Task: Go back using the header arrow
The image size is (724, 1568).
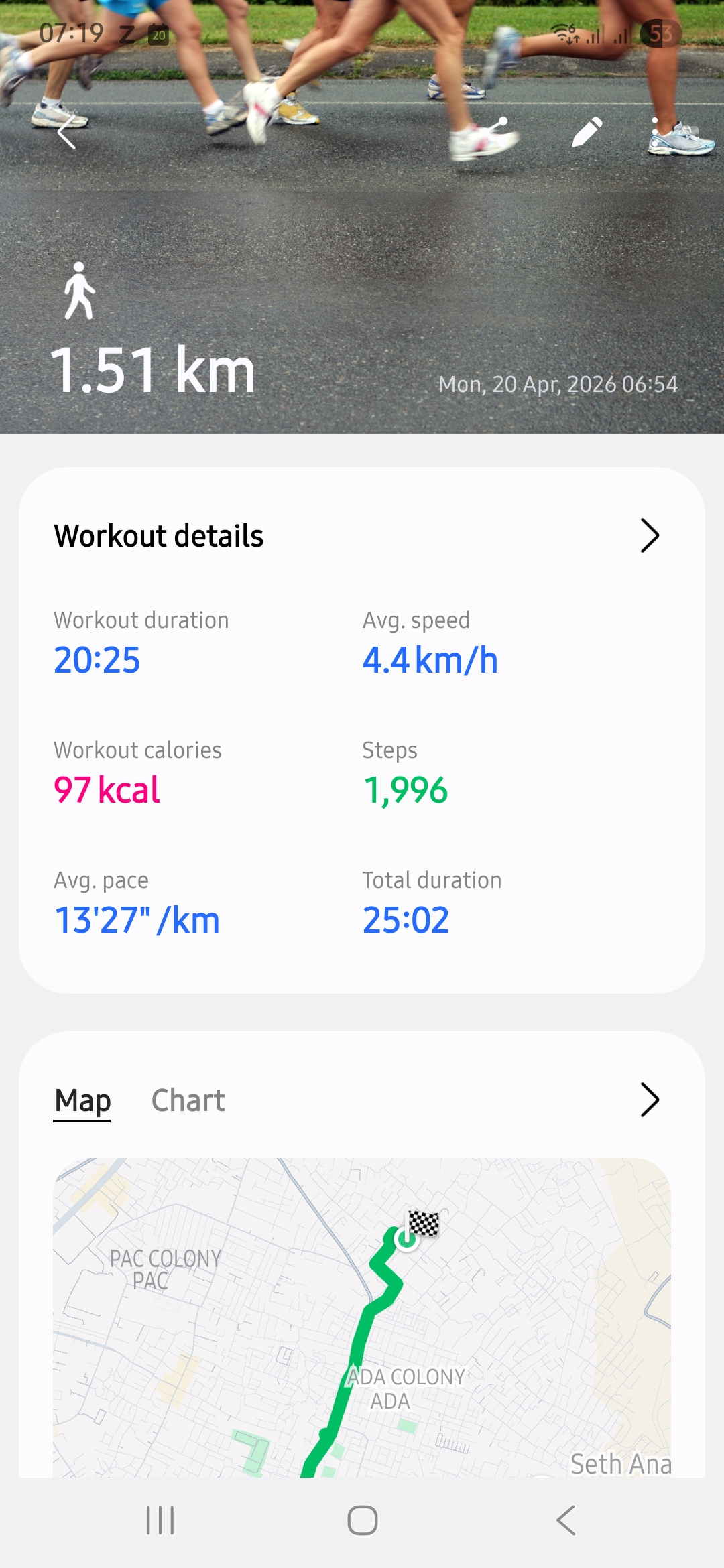Action: point(66,132)
